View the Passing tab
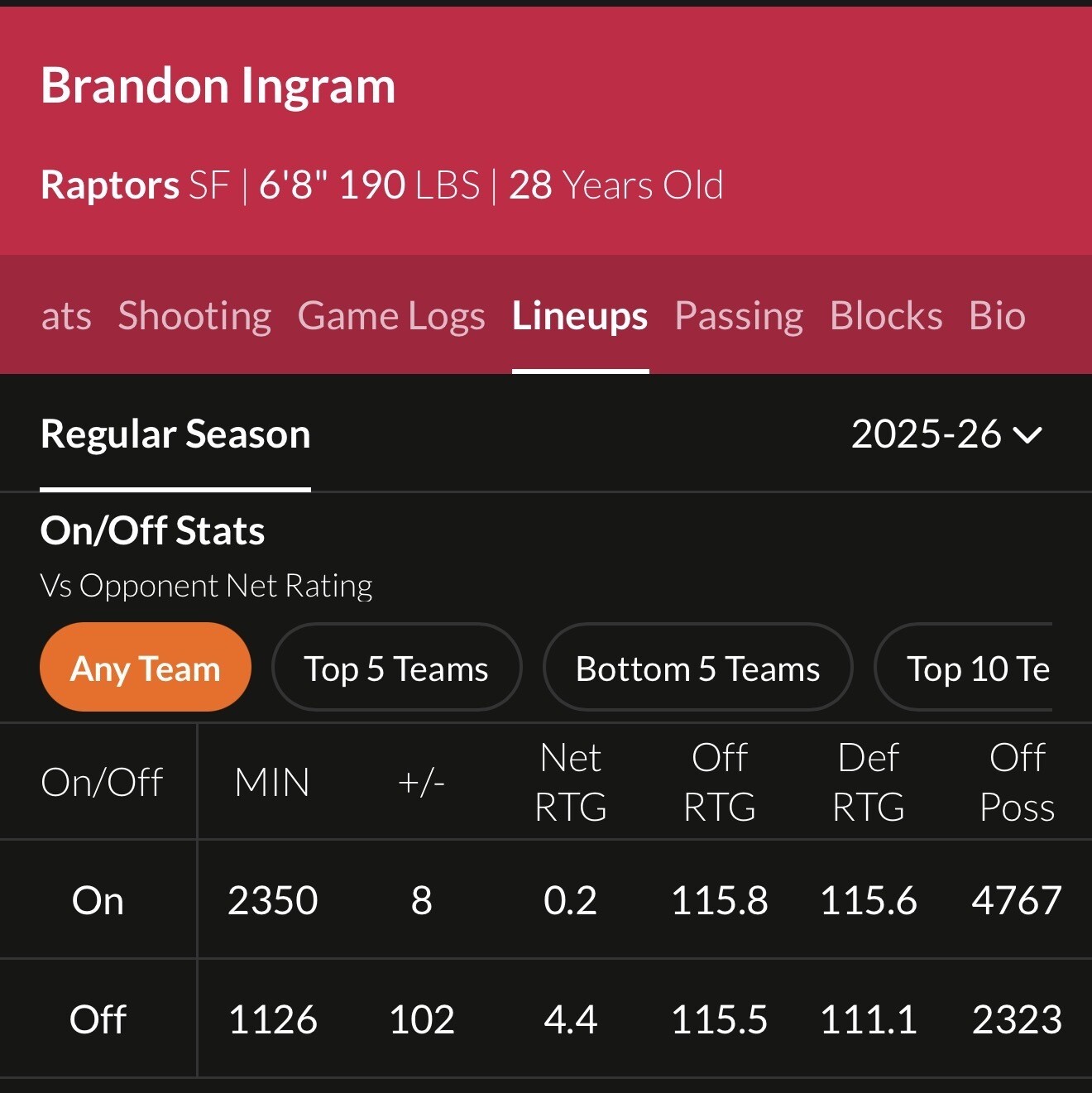The height and width of the screenshot is (1093, 1092). (x=739, y=316)
